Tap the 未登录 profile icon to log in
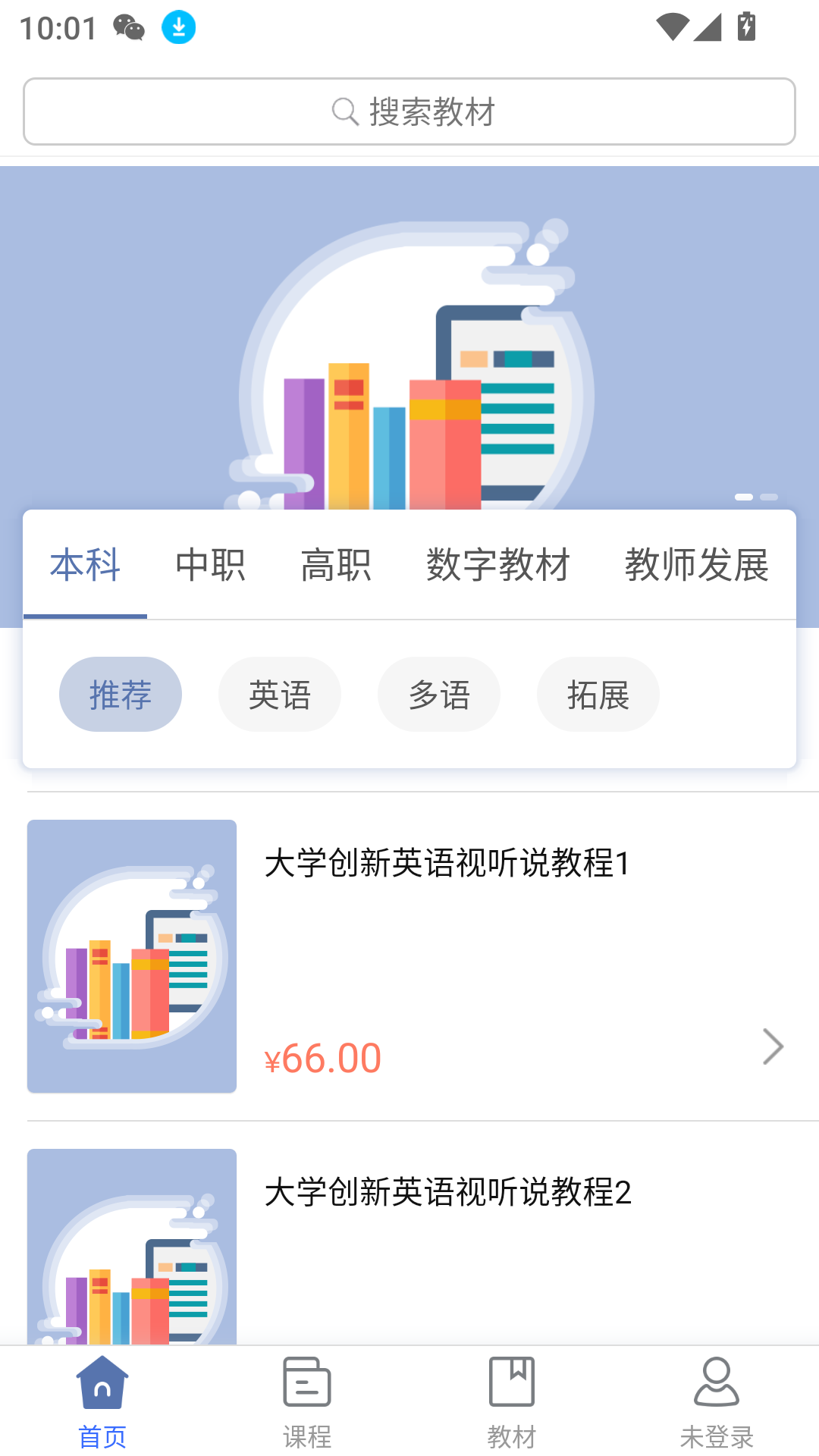This screenshot has height=1456, width=819. (x=717, y=1382)
